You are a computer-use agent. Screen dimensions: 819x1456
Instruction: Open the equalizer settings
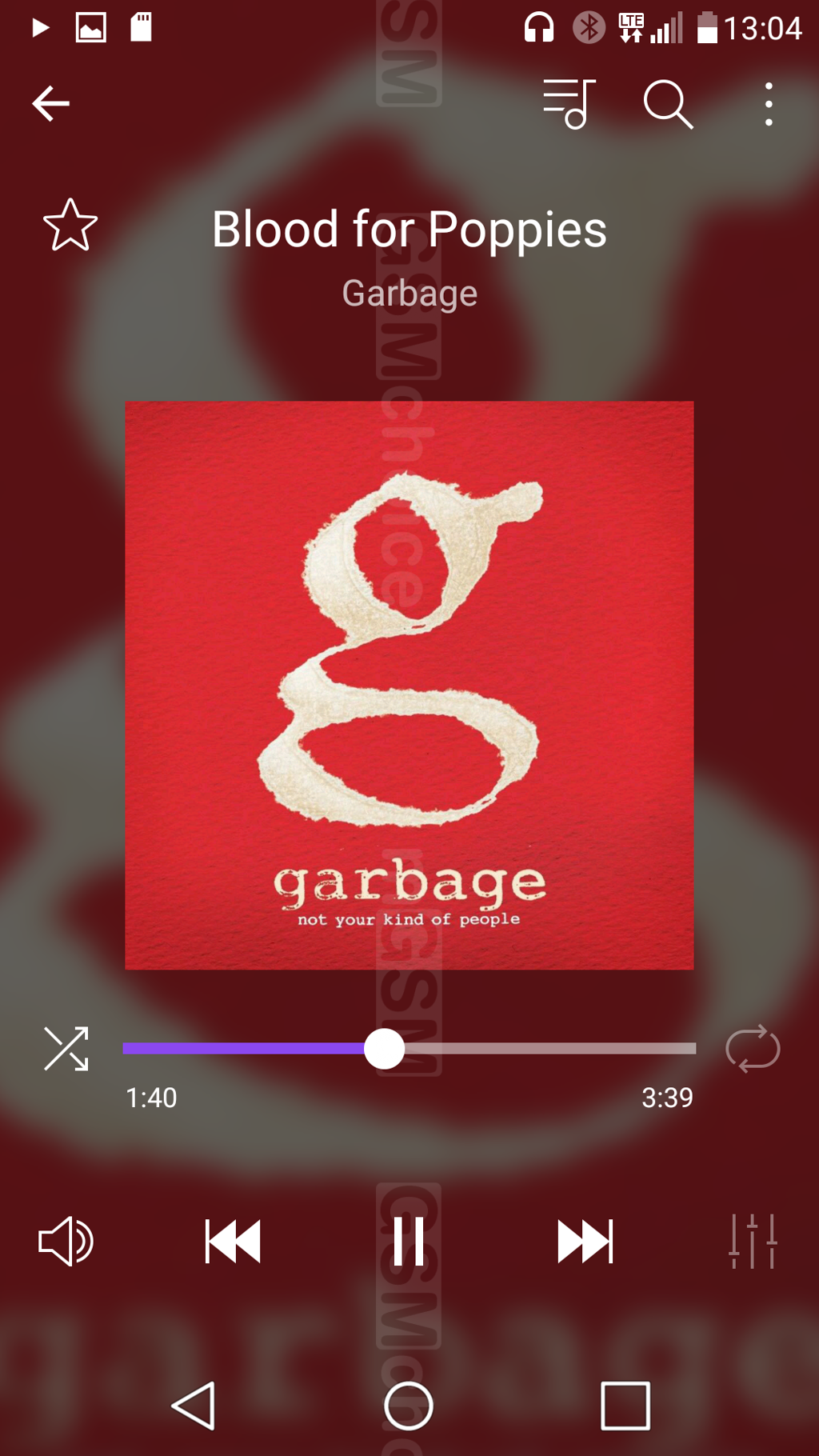[753, 1242]
